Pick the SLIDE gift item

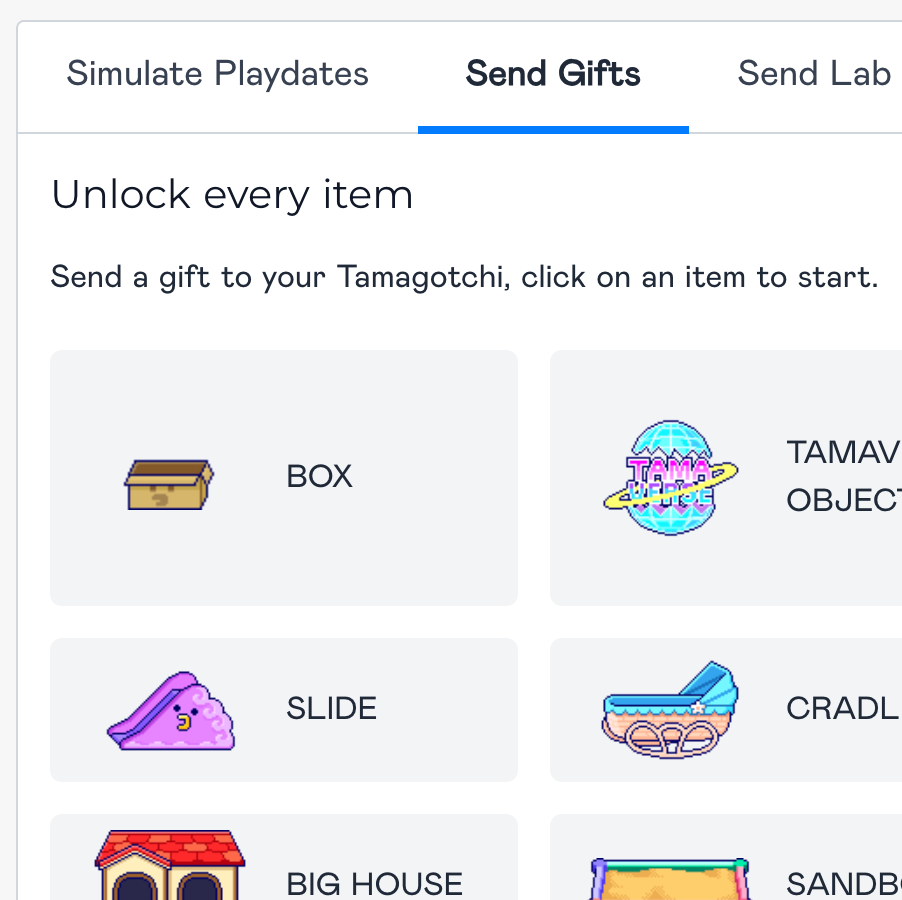pyautogui.click(x=284, y=709)
